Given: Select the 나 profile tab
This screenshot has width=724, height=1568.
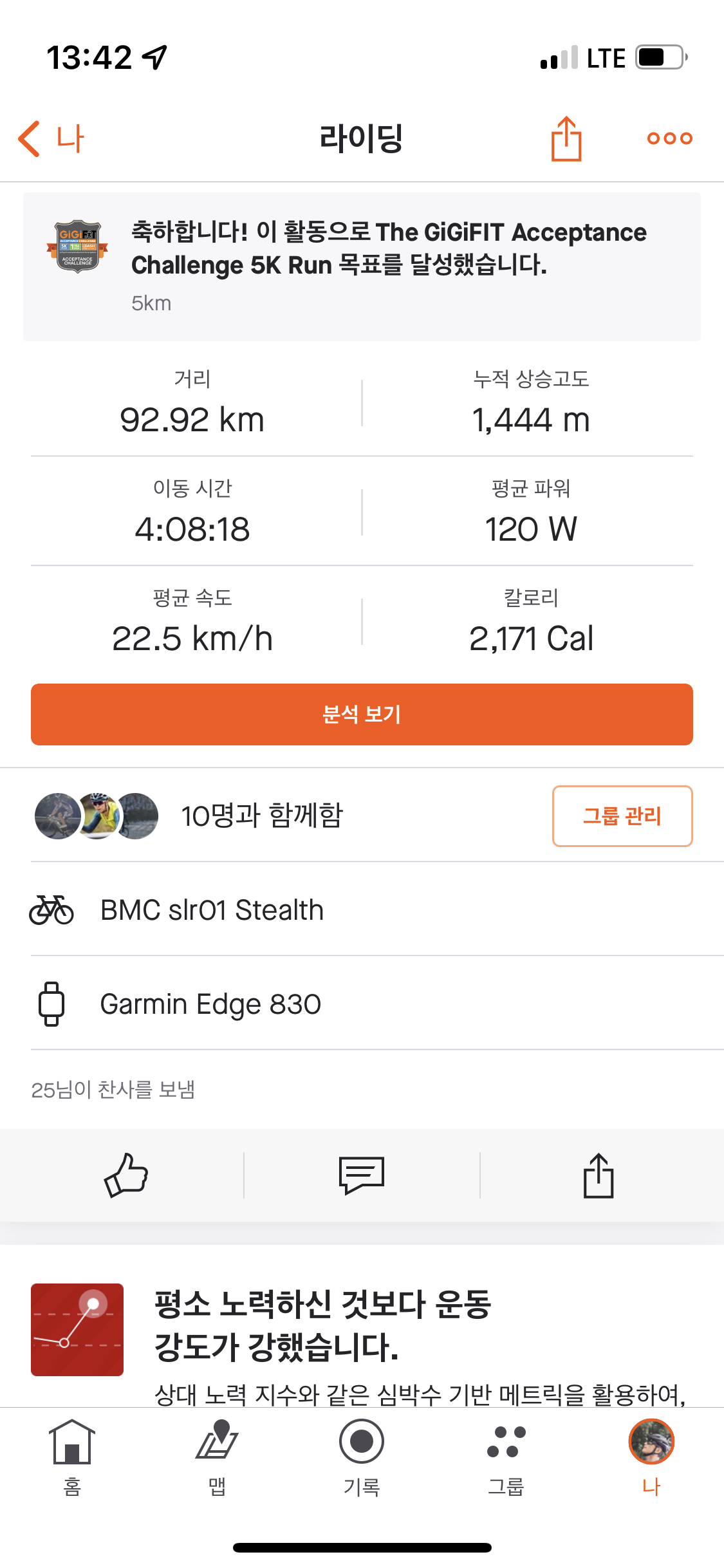Looking at the screenshot, I should point(651,1457).
